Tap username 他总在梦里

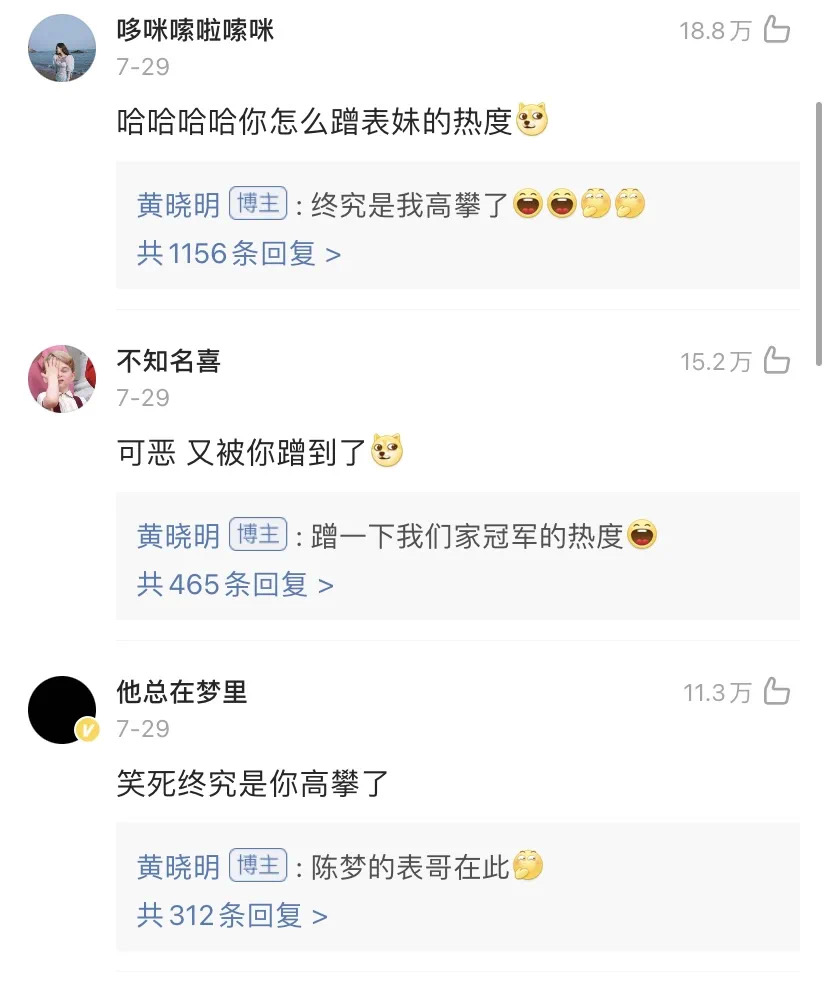181,692
